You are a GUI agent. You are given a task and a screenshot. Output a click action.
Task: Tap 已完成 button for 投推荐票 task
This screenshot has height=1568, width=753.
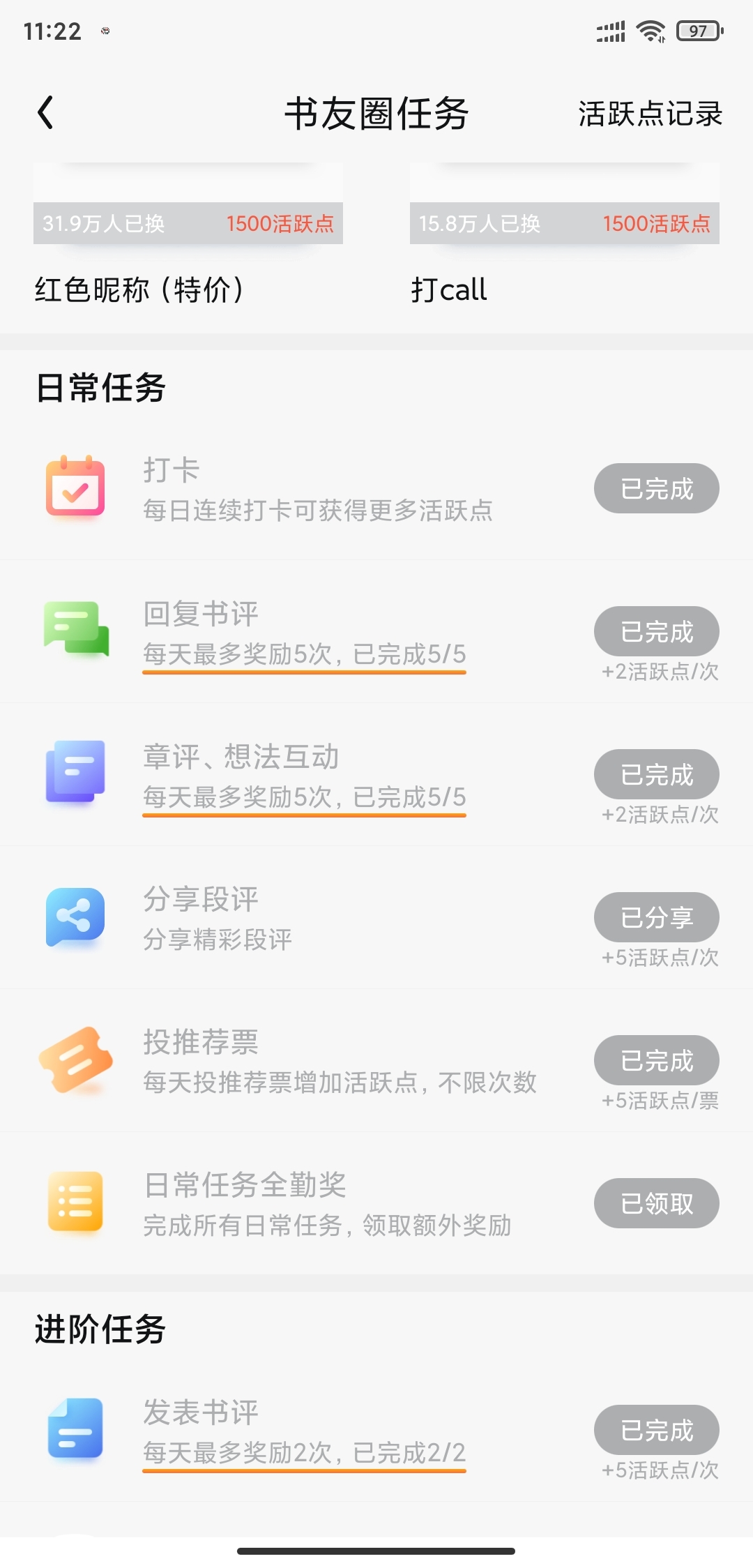[x=657, y=1060]
